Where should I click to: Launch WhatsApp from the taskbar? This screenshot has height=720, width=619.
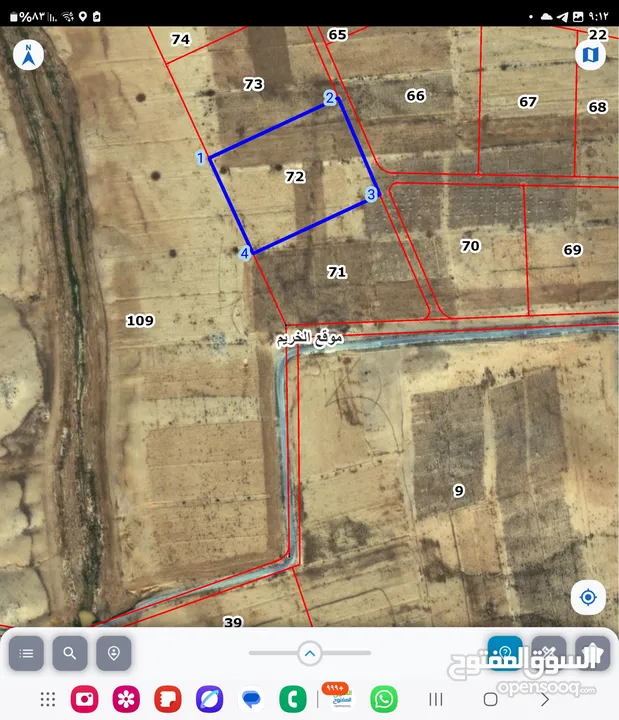383,699
